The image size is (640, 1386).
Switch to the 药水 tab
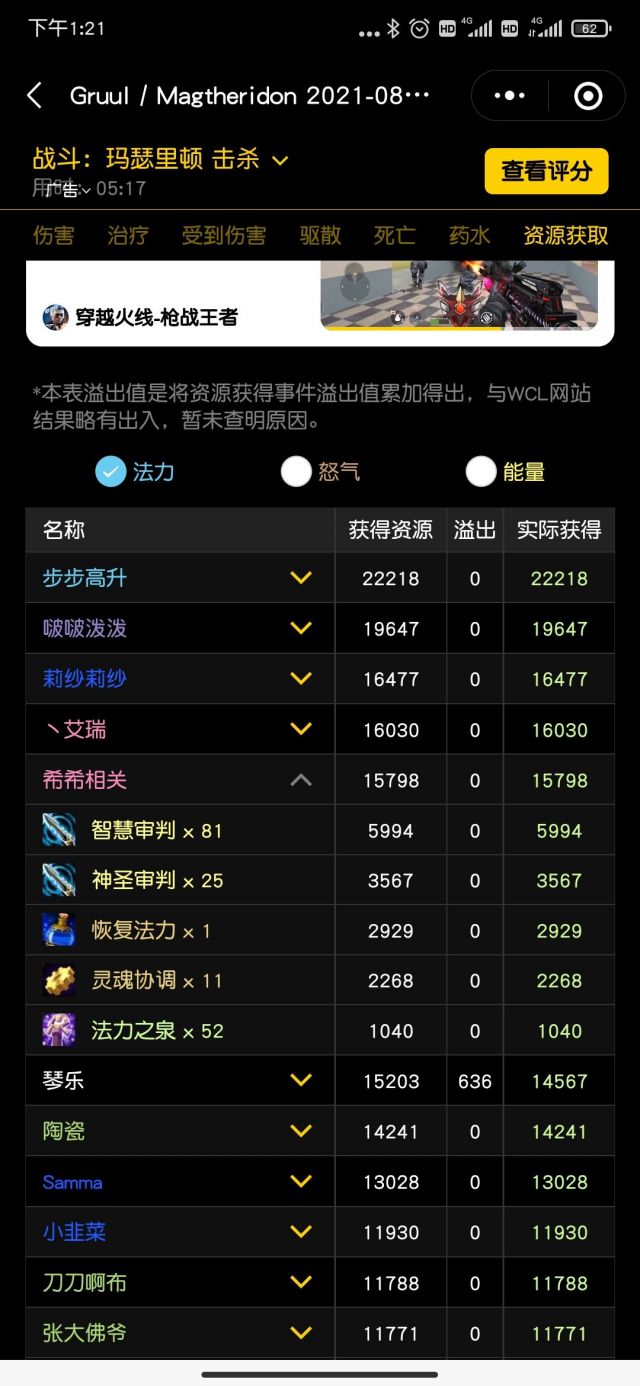[x=469, y=236]
